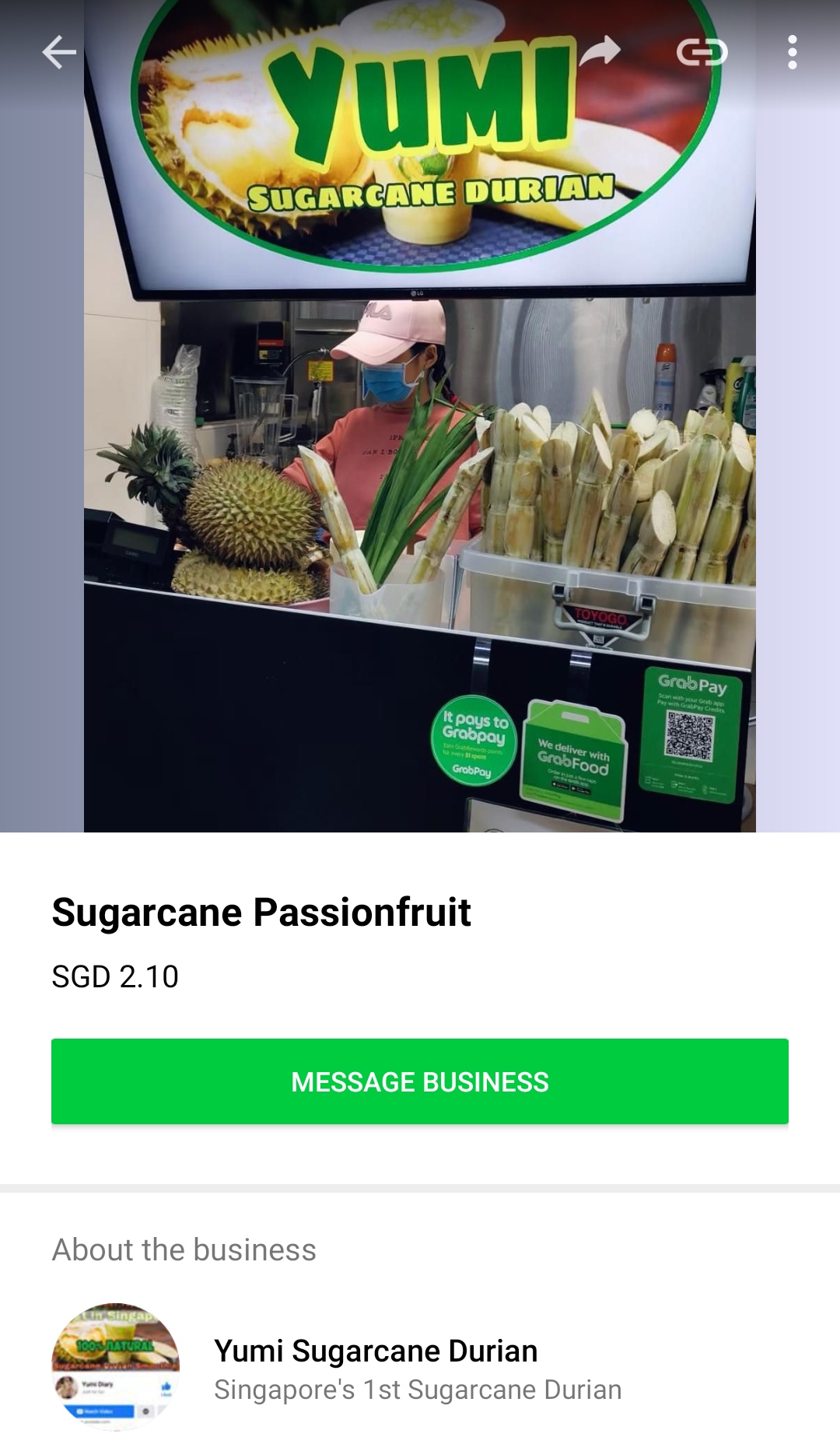Image resolution: width=840 pixels, height=1451 pixels.
Task: Open the three-dot overflow menu
Action: 792,52
